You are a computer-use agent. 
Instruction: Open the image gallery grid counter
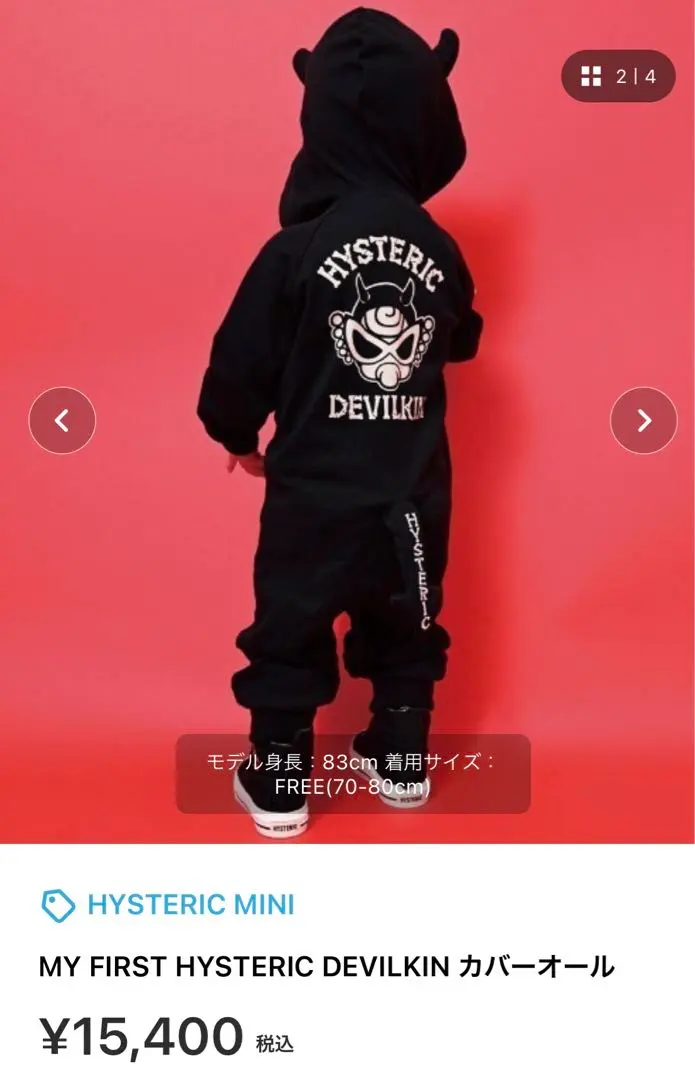pos(618,76)
